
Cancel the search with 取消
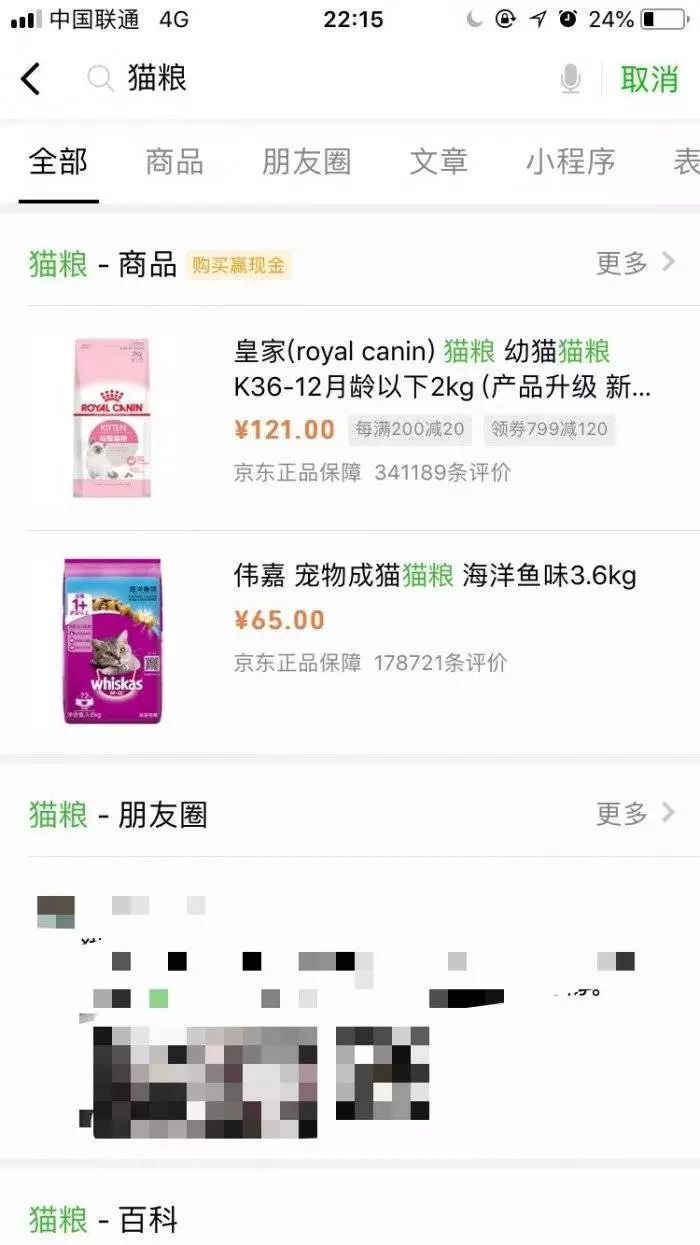(649, 79)
